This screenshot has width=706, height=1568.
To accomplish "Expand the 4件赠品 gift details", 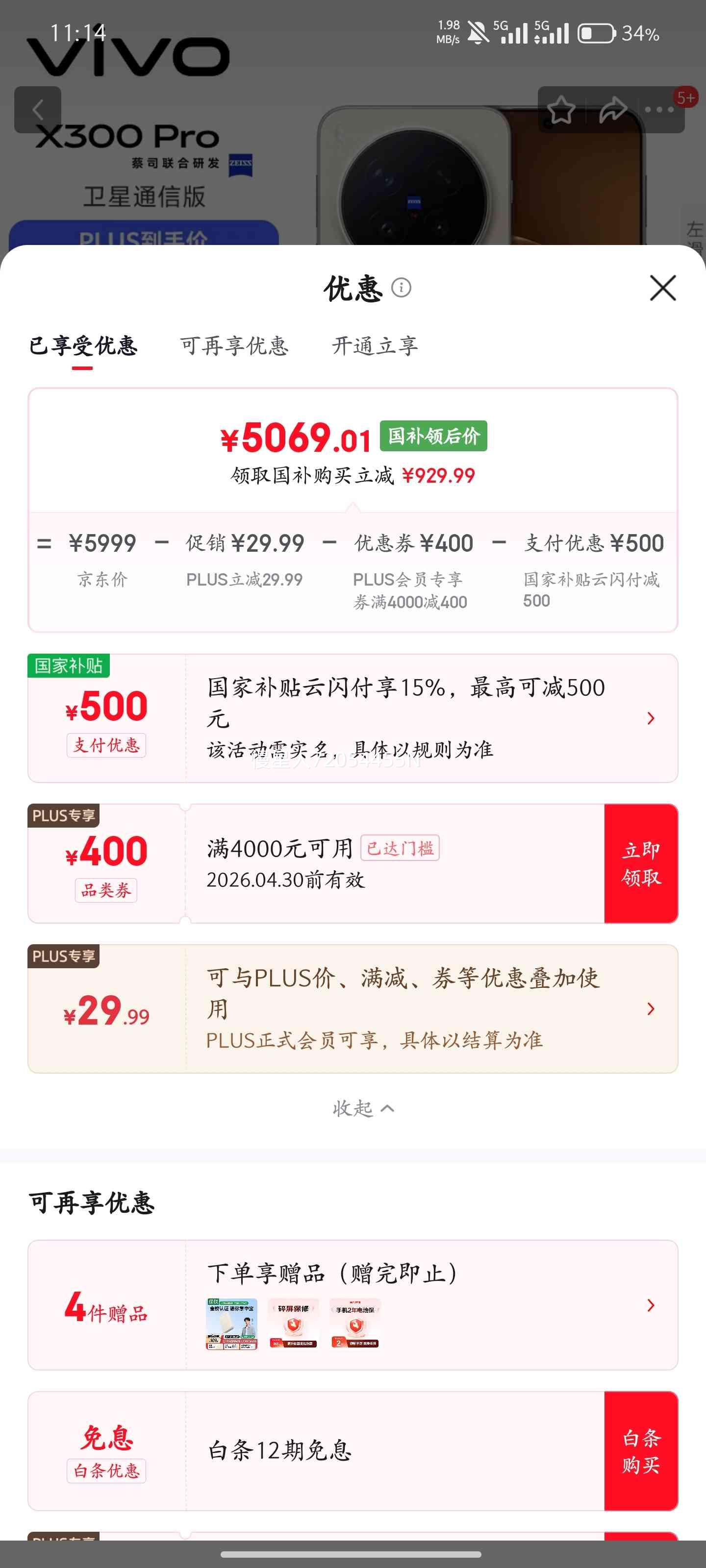I will click(x=651, y=1306).
